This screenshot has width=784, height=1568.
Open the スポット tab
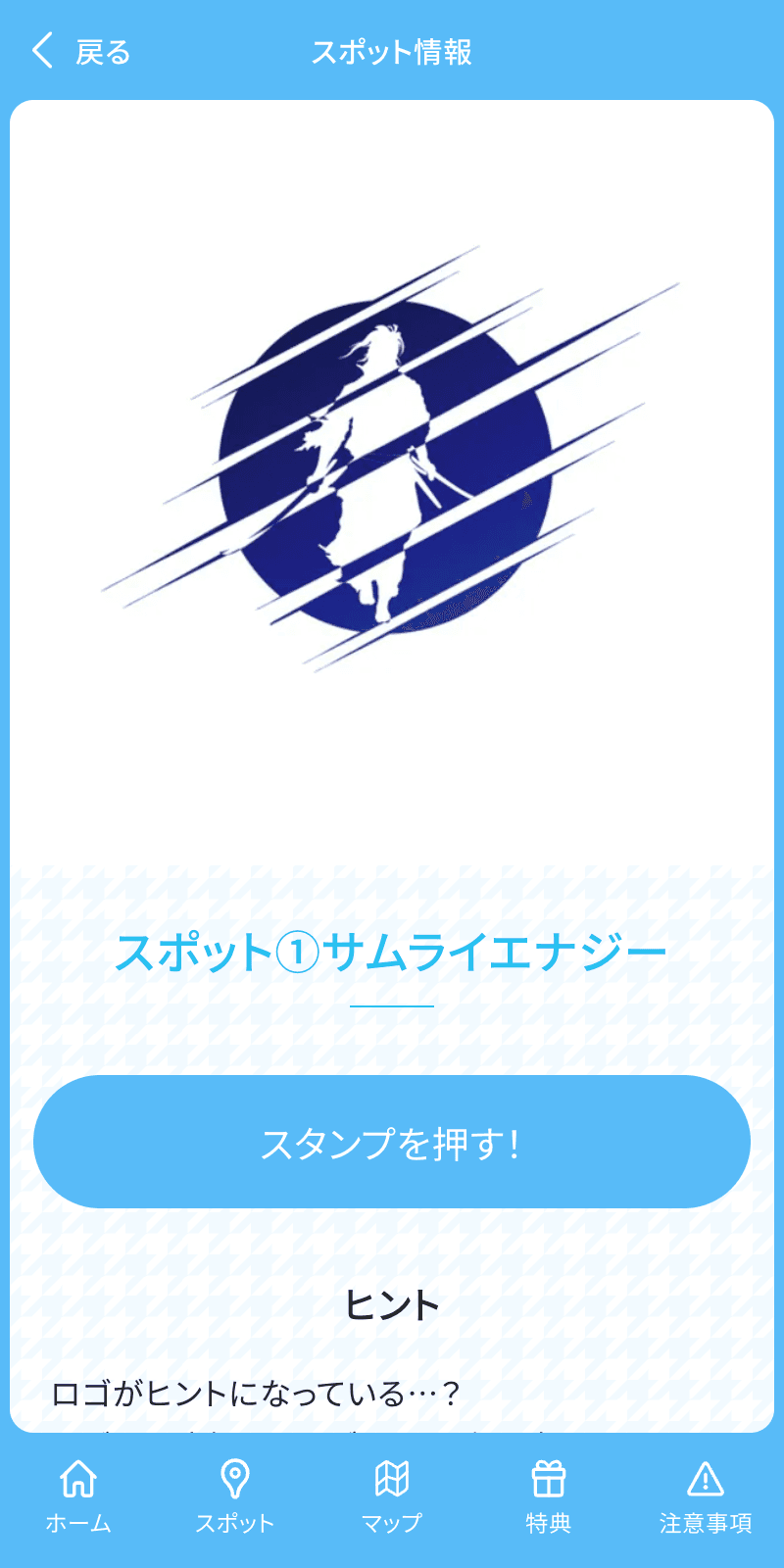point(234,1494)
